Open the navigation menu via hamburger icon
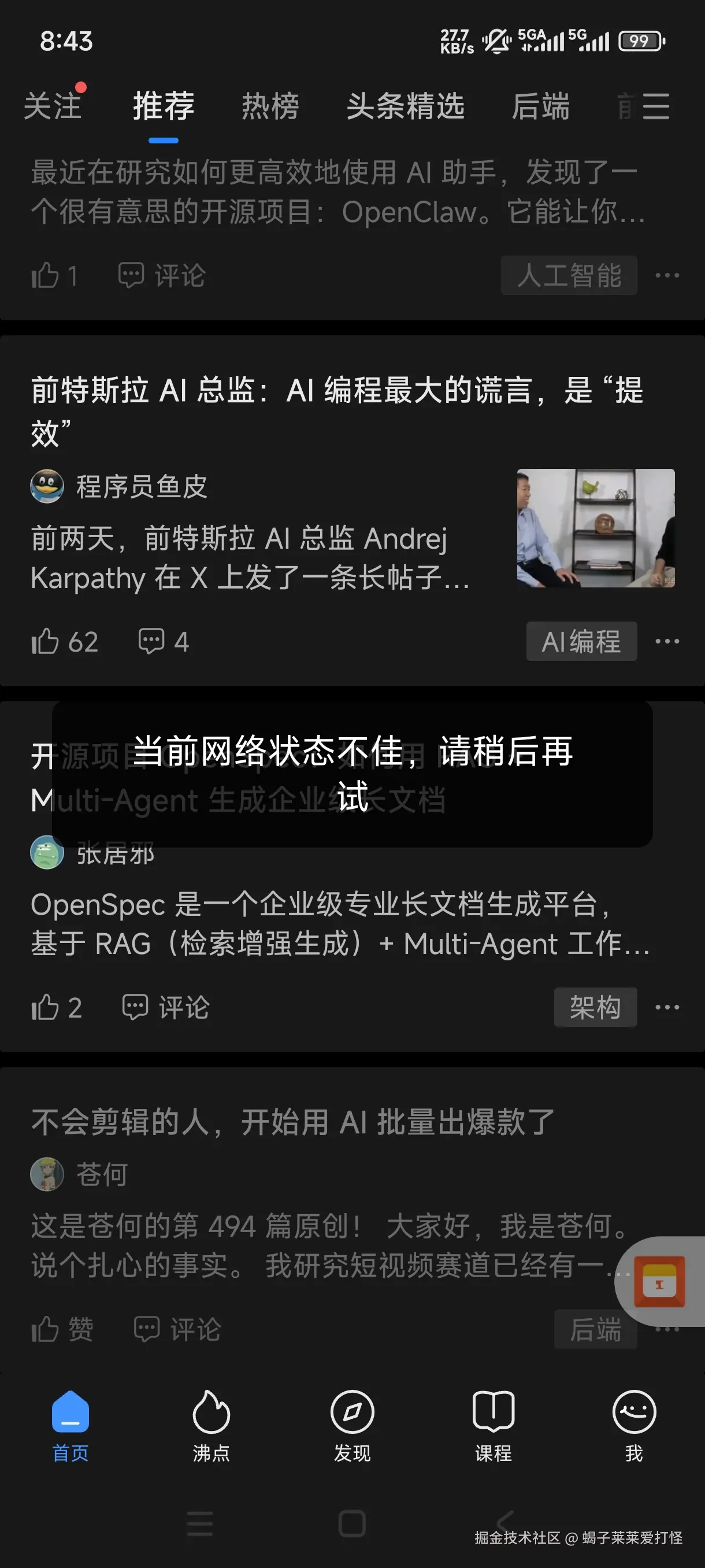This screenshot has width=705, height=1568. [x=656, y=107]
